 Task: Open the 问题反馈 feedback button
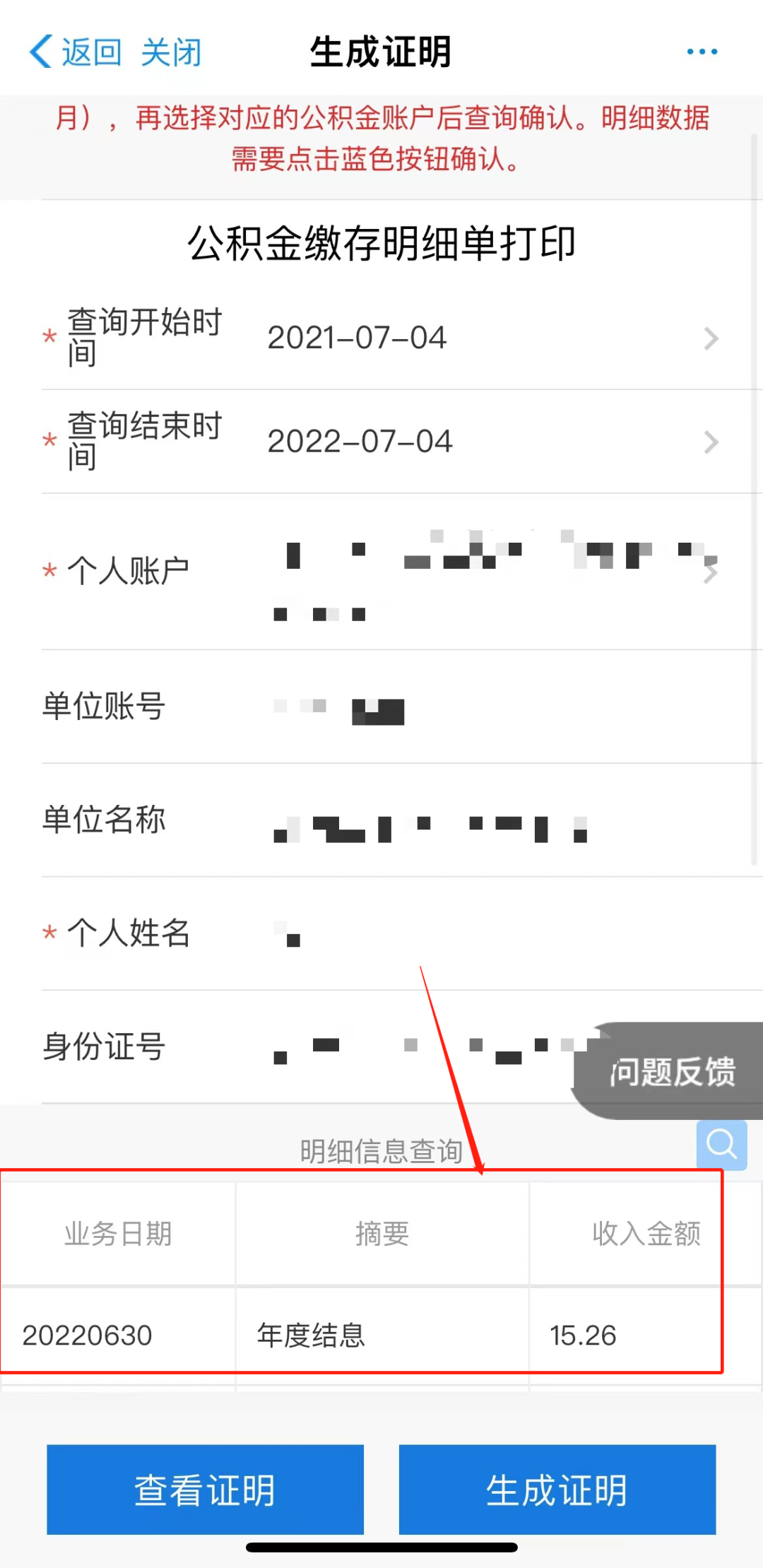tap(671, 1071)
